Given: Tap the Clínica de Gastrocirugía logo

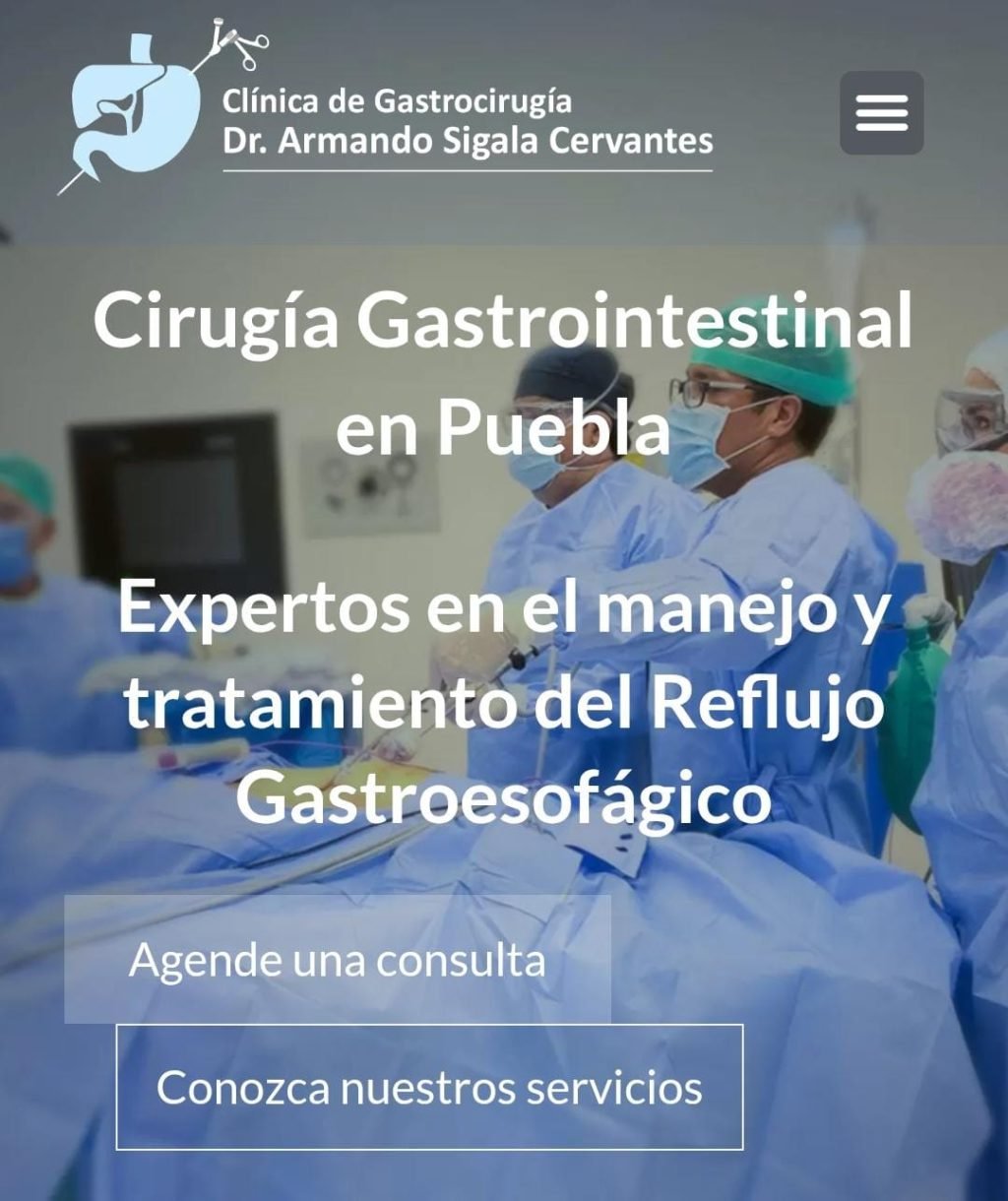Looking at the screenshot, I should [x=384, y=108].
